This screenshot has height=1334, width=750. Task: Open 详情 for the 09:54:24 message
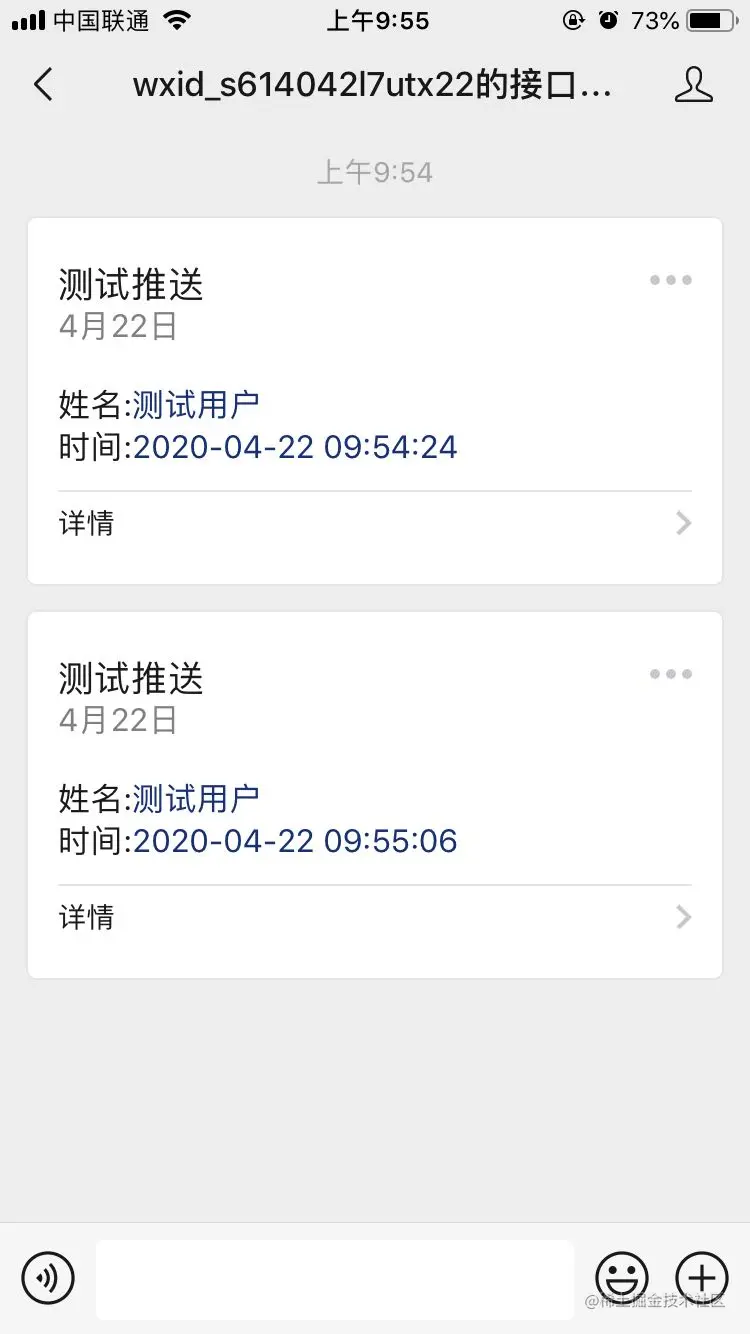tap(375, 523)
